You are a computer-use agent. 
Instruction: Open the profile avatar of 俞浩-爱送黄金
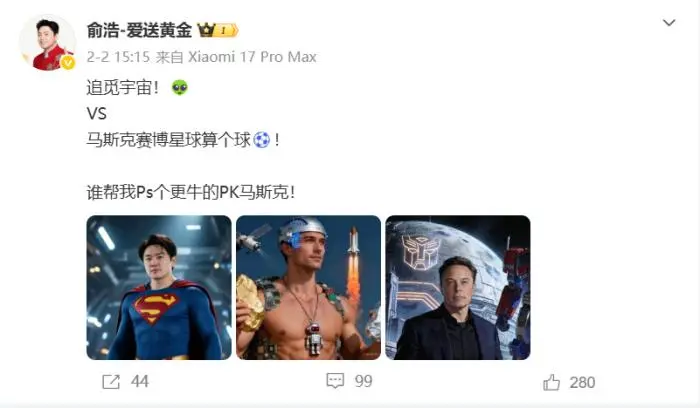[46, 43]
